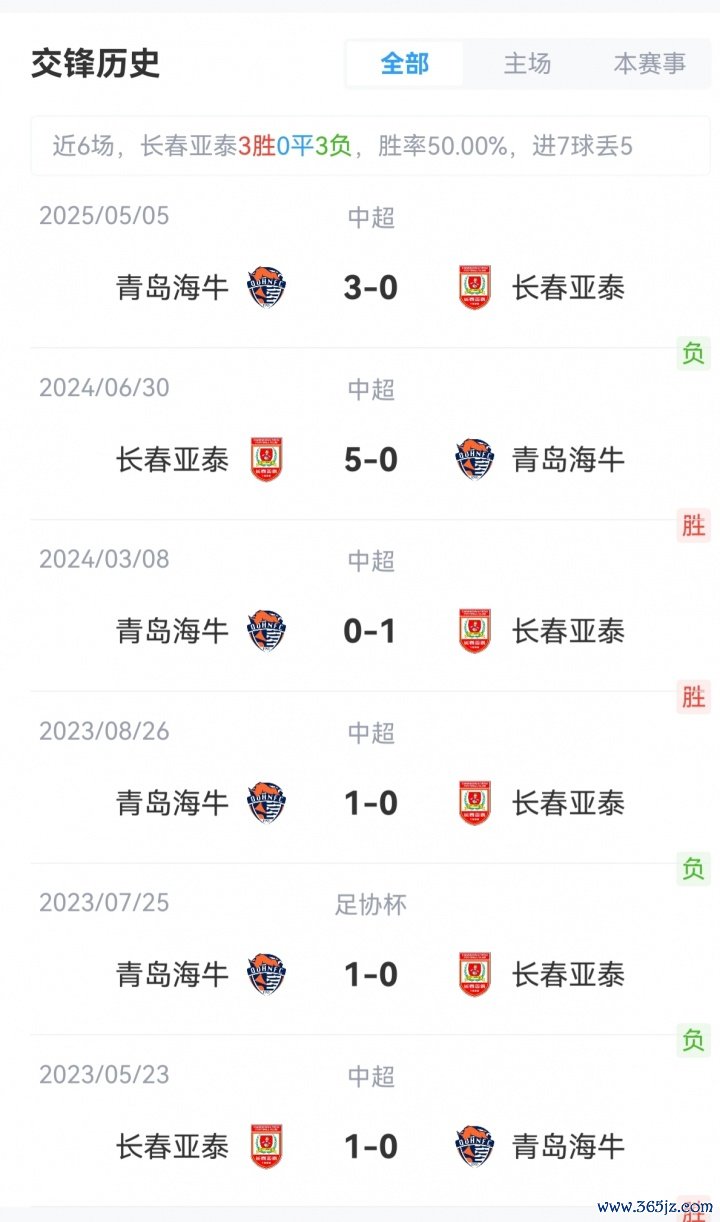The height and width of the screenshot is (1222, 720).
Task: Open the 2023/07/25 足协杯 match
Action: (x=371, y=974)
